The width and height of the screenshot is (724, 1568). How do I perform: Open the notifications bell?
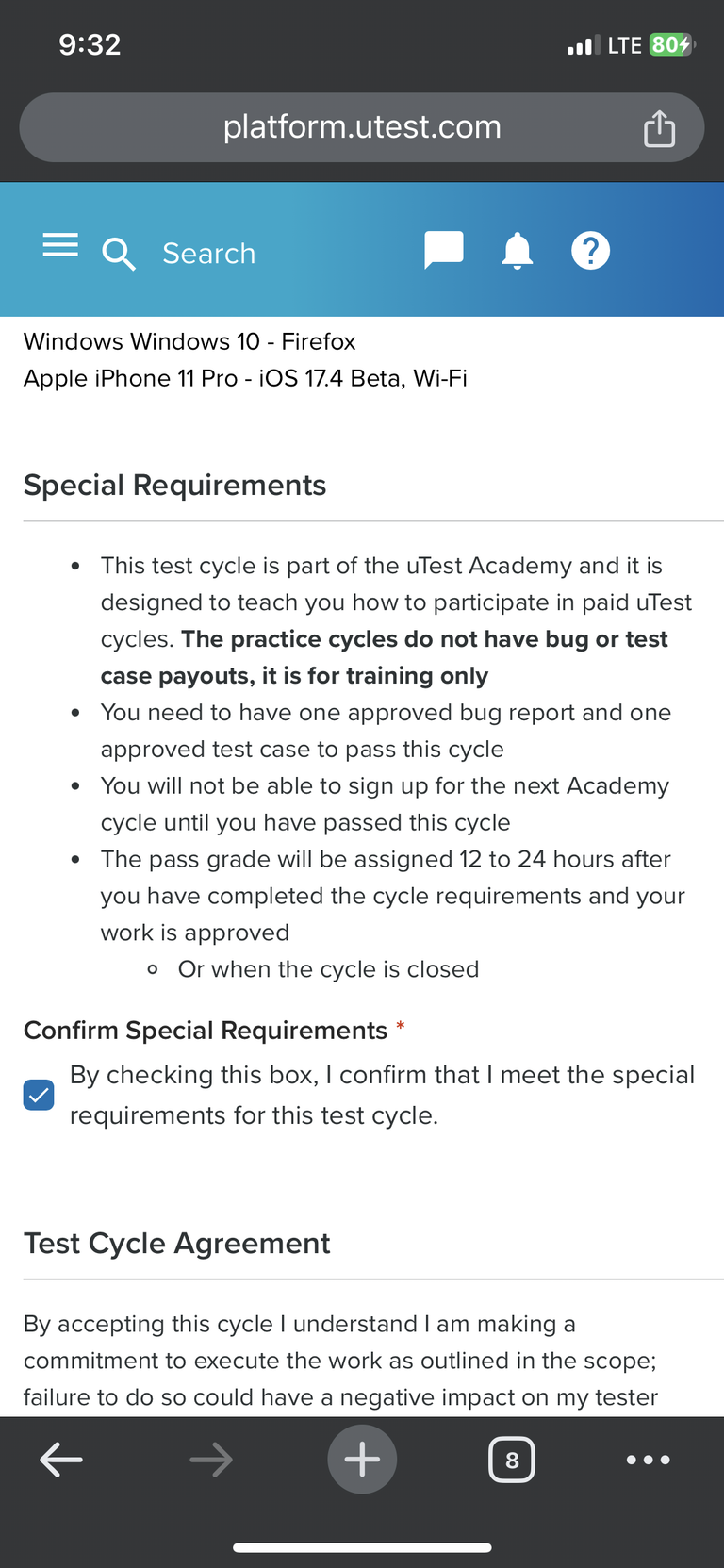[x=517, y=251]
